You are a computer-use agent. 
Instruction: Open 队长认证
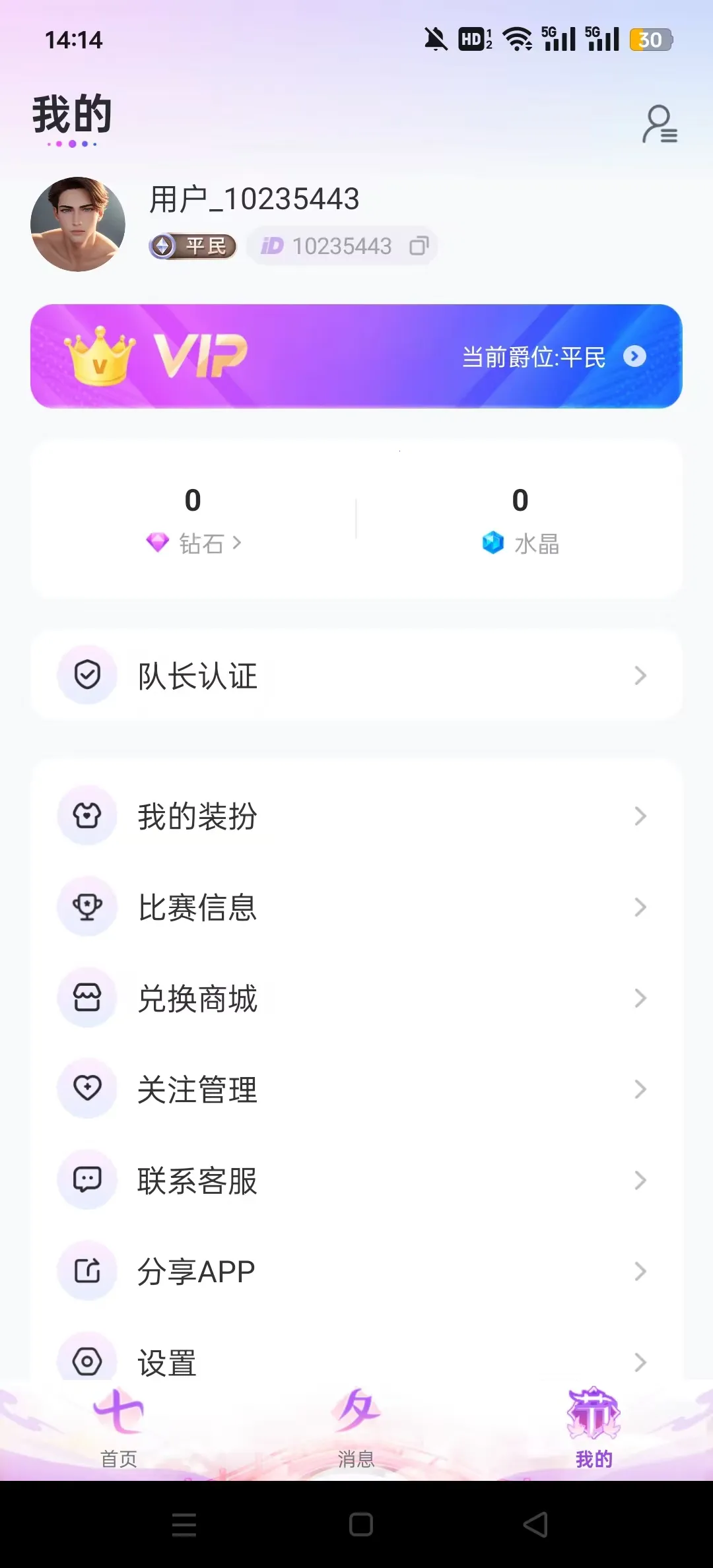[x=356, y=676]
